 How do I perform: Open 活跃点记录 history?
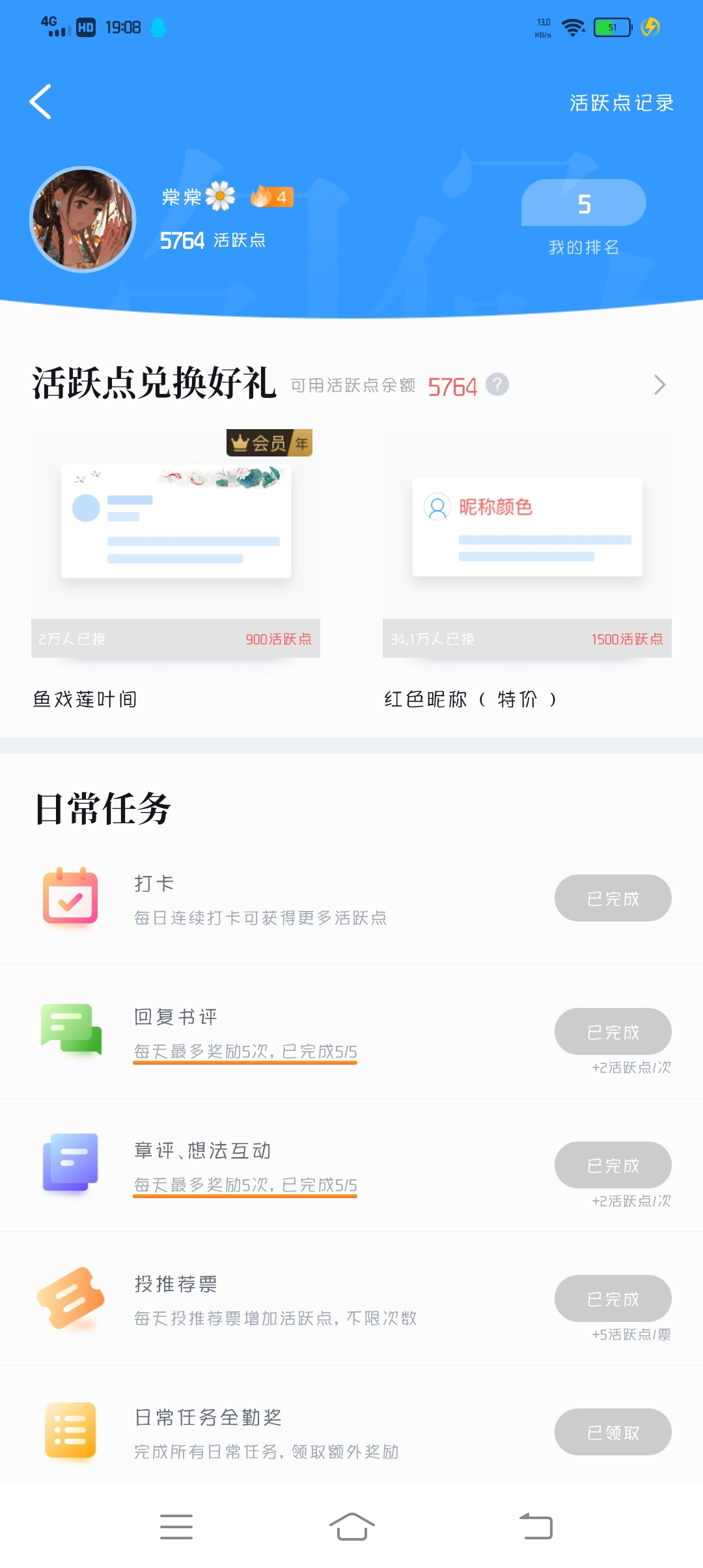(x=622, y=103)
